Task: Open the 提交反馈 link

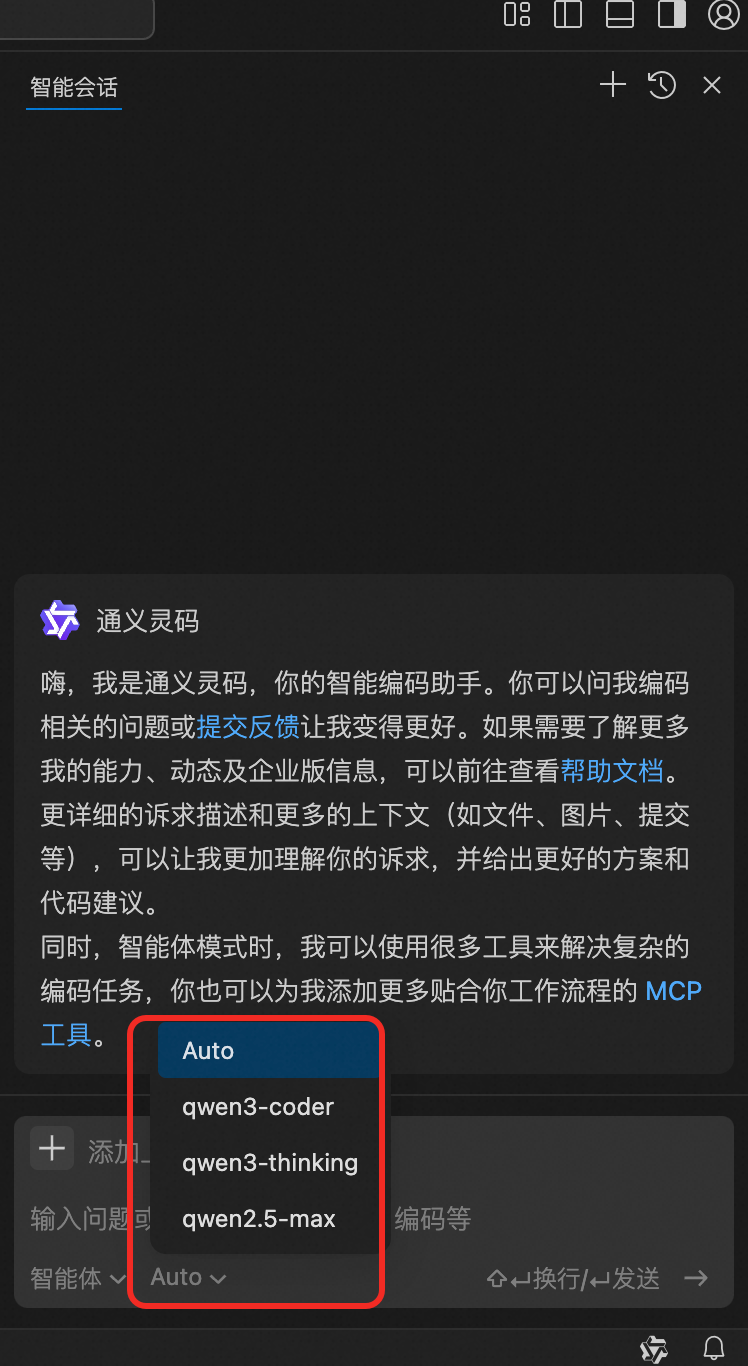Action: click(x=248, y=727)
